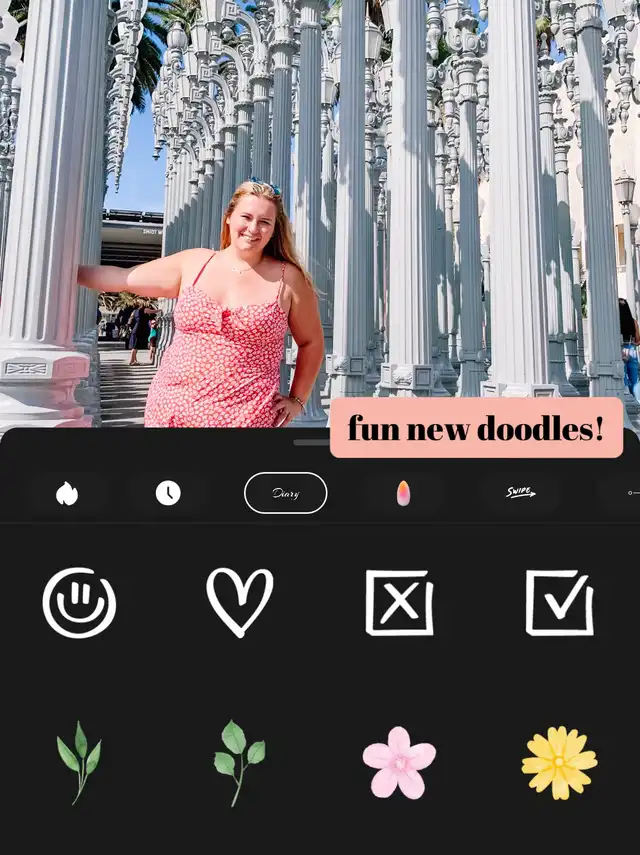Switch to the Swipe sticker category
Viewport: 640px width, 855px height.
point(520,493)
